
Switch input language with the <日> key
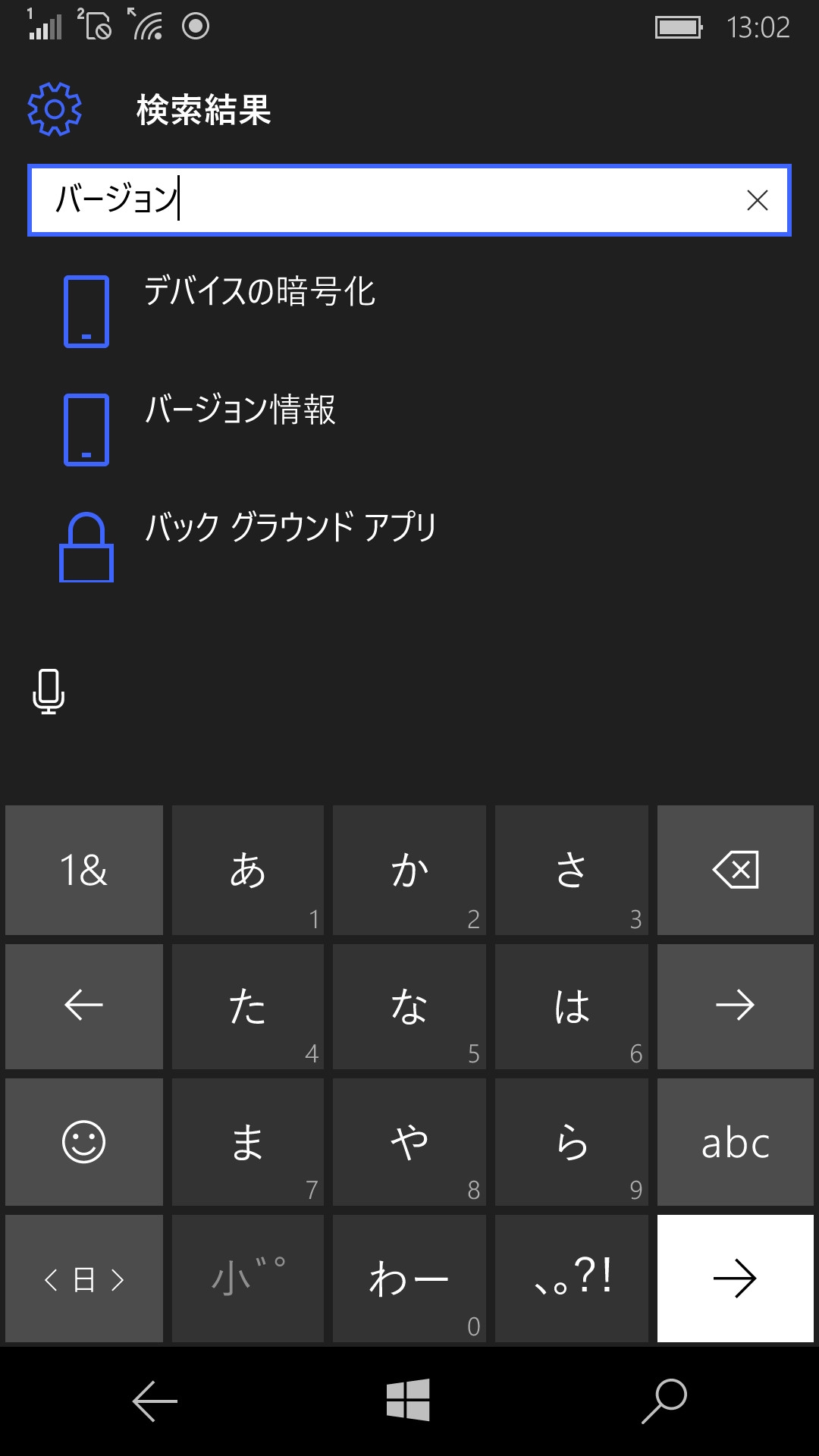pyautogui.click(x=83, y=1277)
